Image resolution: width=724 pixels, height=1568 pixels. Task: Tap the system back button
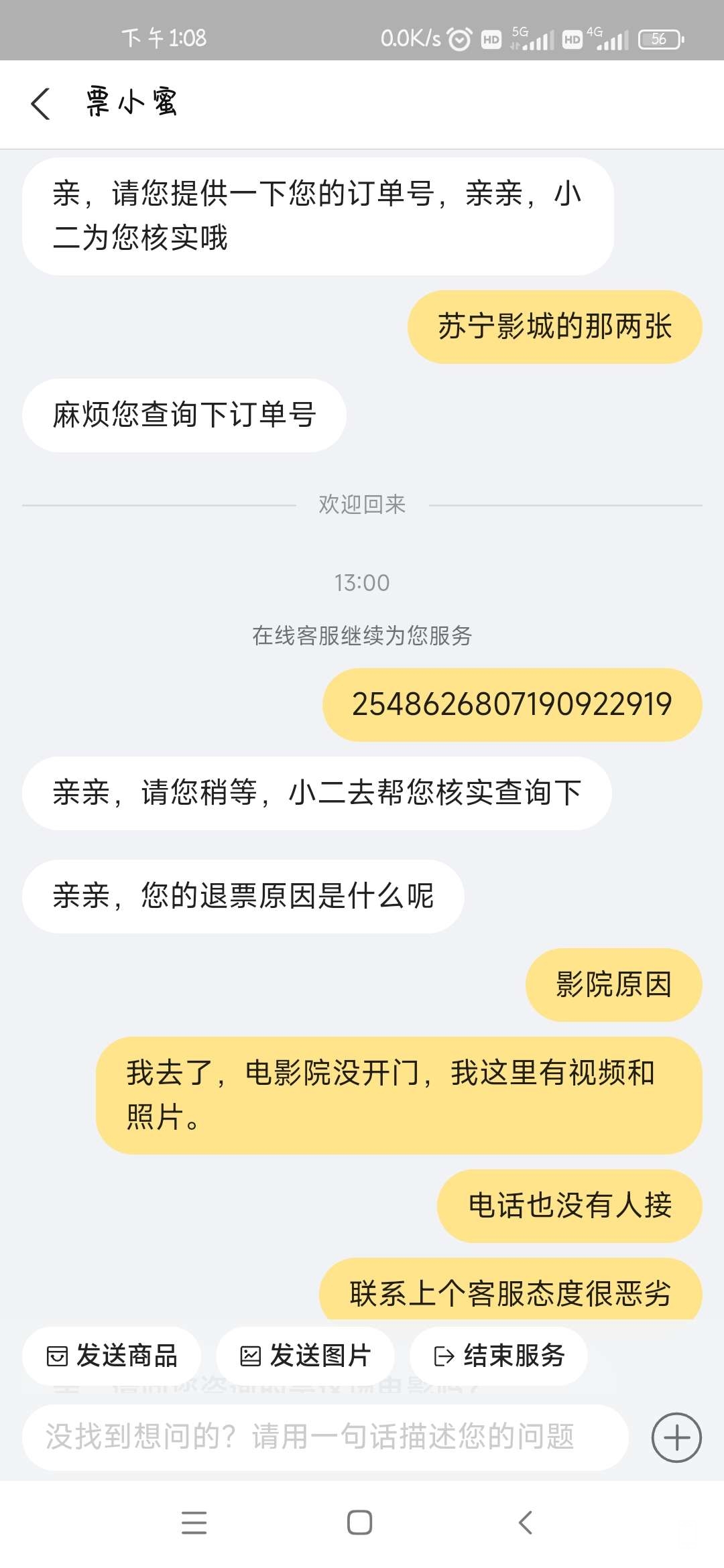tap(526, 1522)
